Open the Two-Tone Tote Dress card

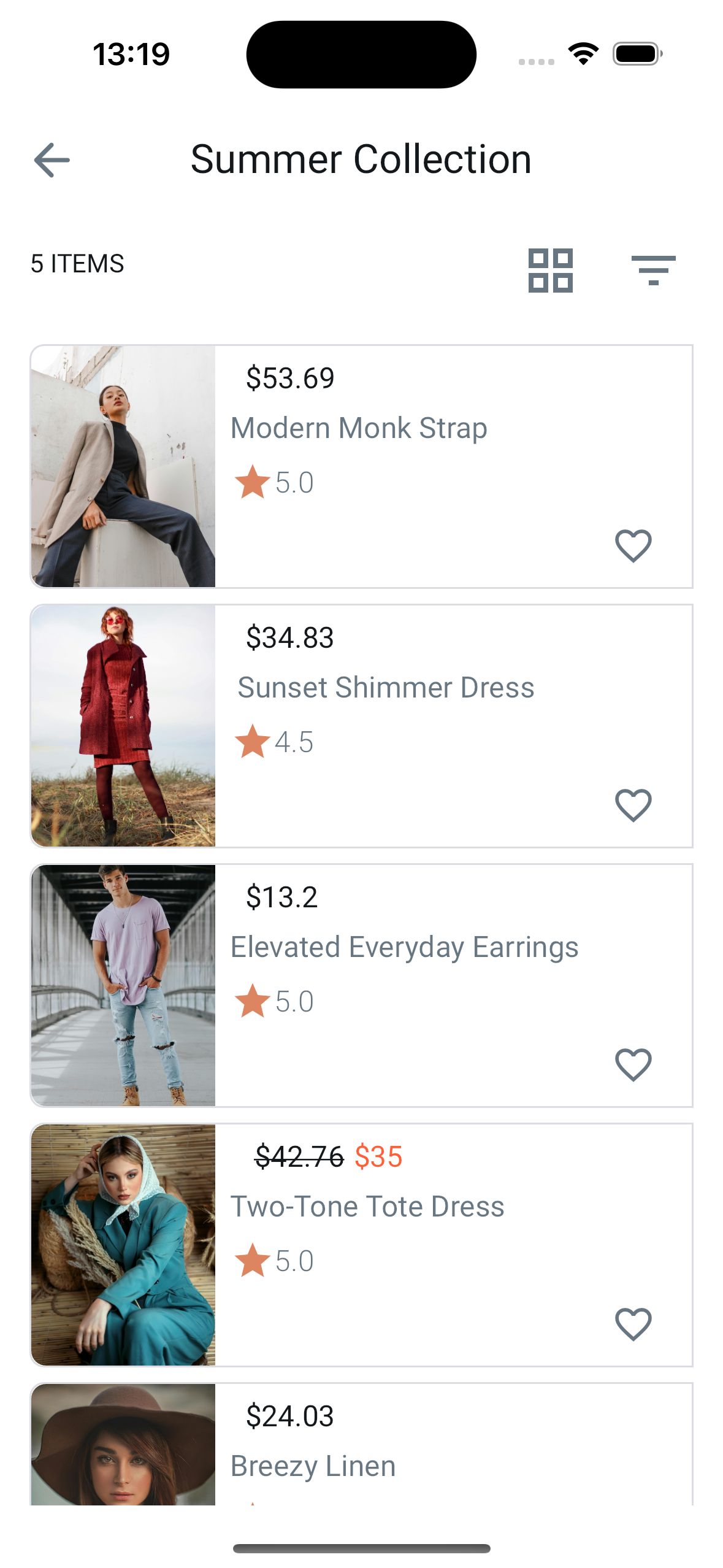click(361, 1245)
